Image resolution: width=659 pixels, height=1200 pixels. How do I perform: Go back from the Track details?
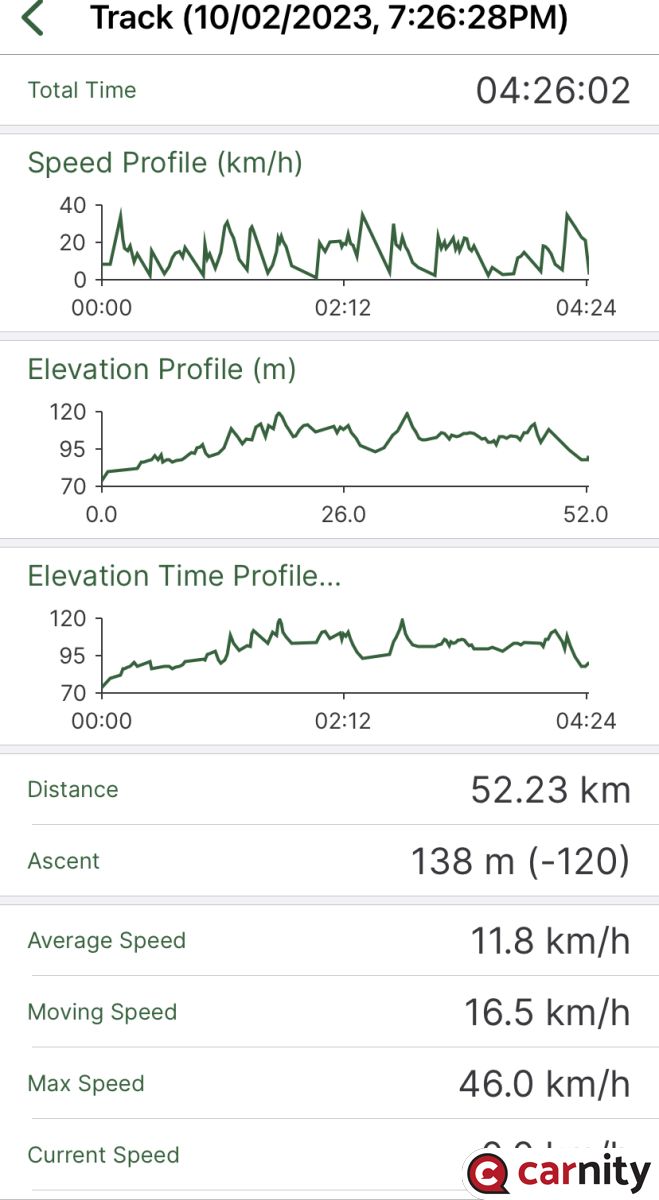[x=33, y=18]
